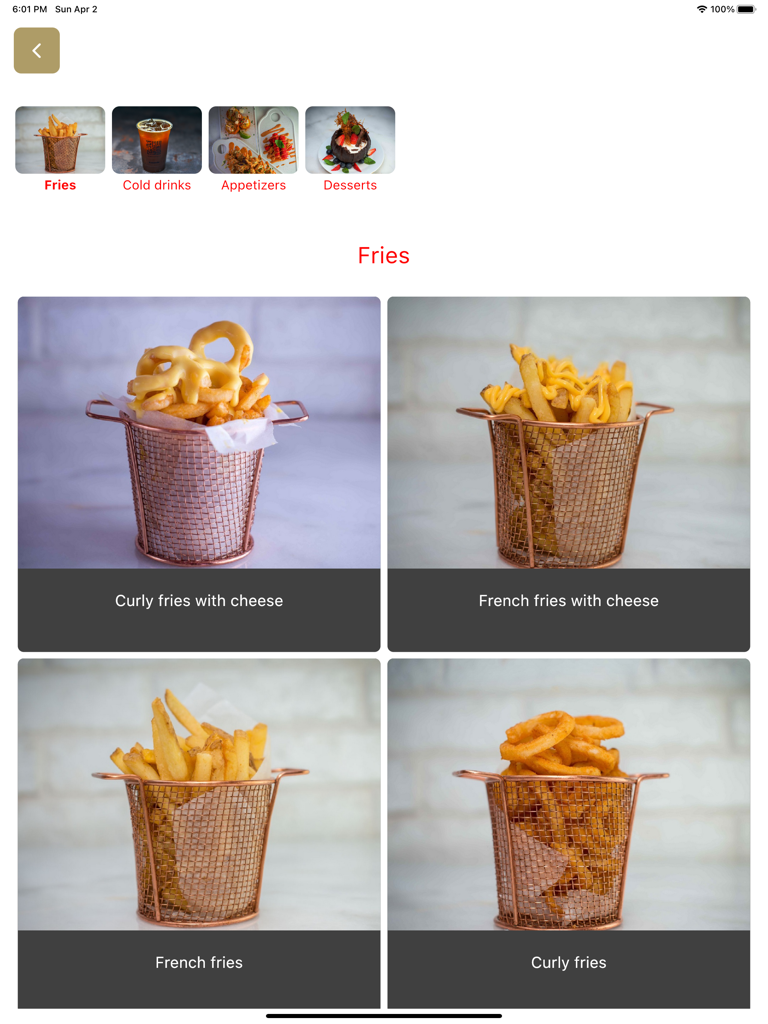
Task: Tap the Fries category label
Action: (x=59, y=185)
